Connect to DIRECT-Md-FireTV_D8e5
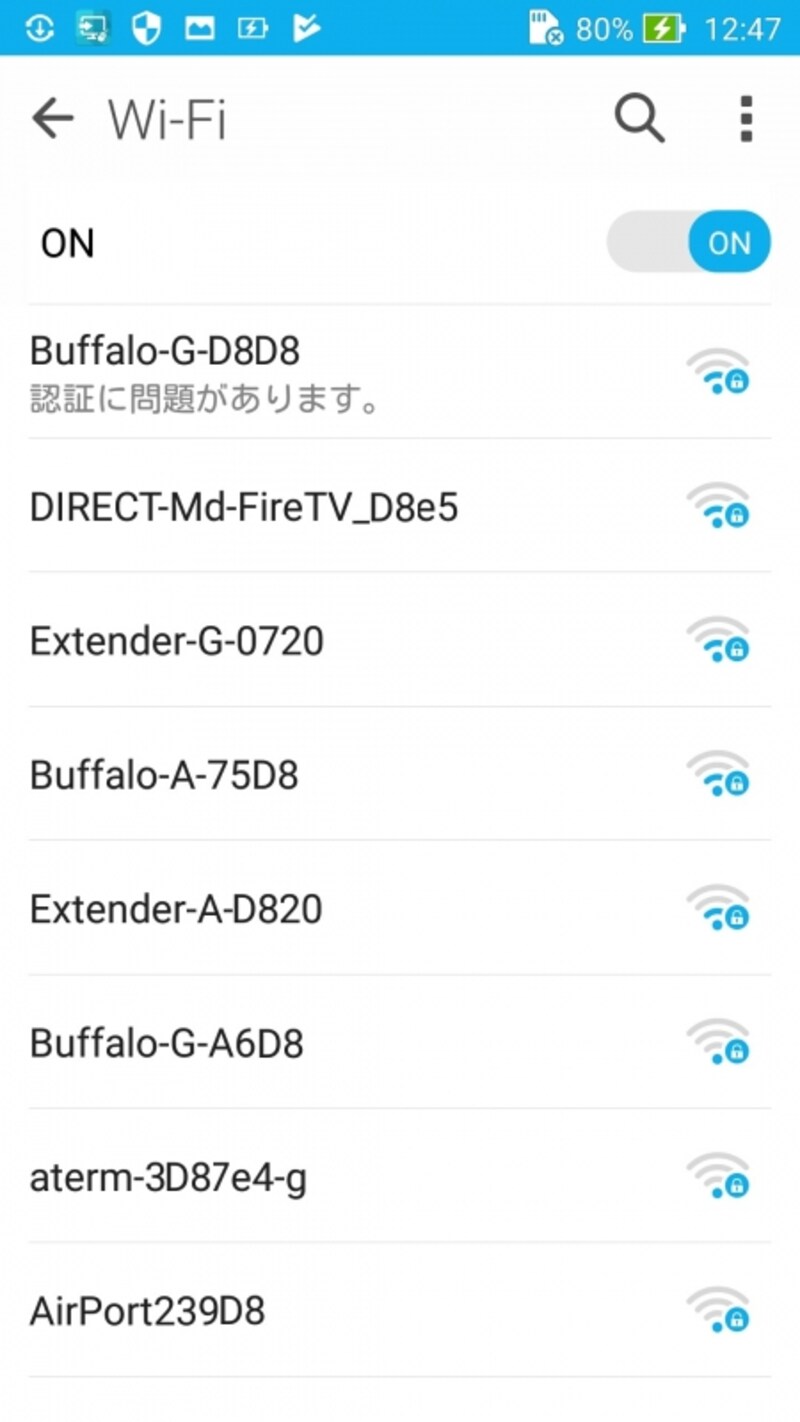800x1422 pixels. (x=400, y=506)
